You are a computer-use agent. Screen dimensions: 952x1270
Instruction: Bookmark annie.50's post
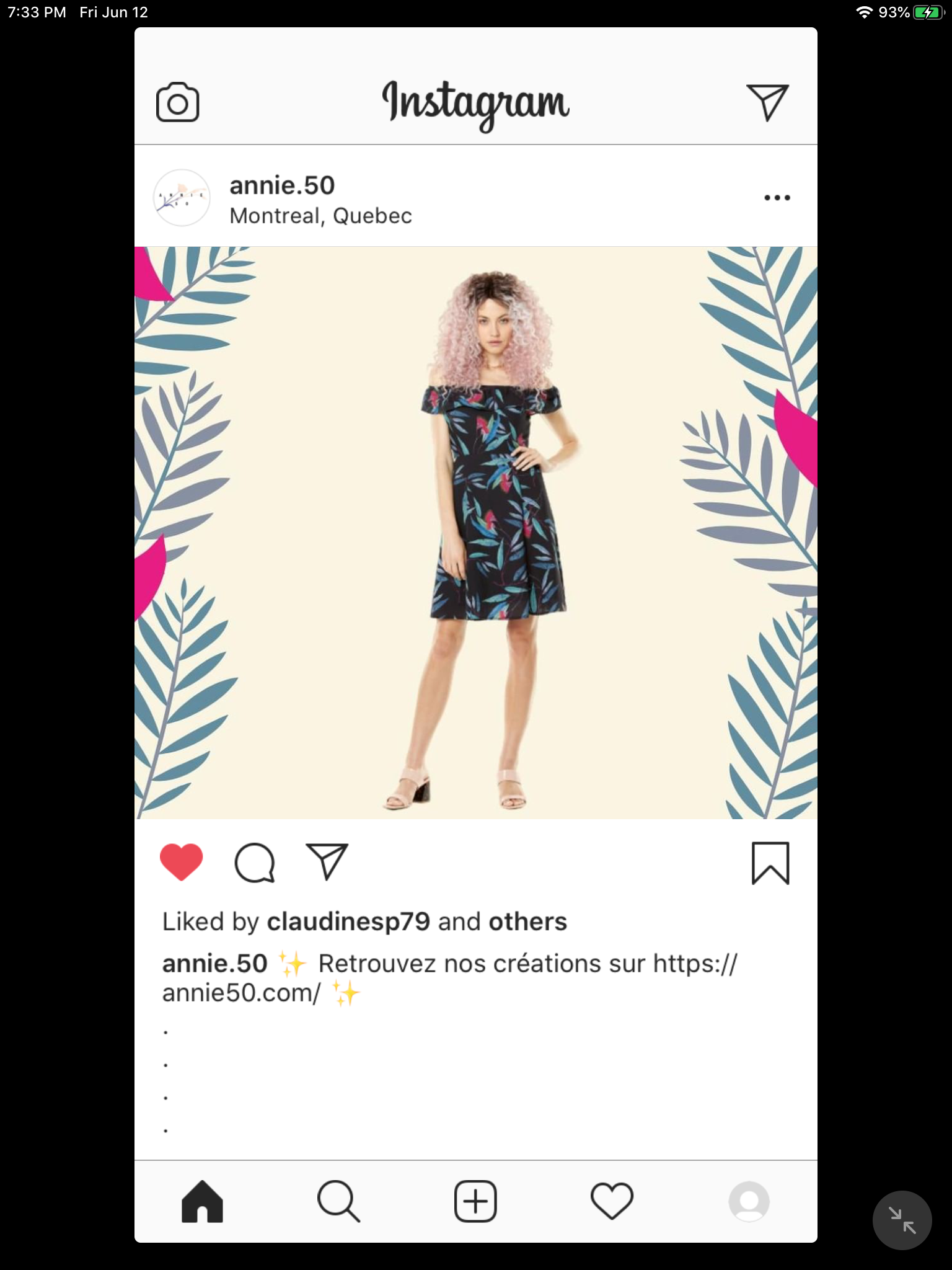click(x=770, y=863)
